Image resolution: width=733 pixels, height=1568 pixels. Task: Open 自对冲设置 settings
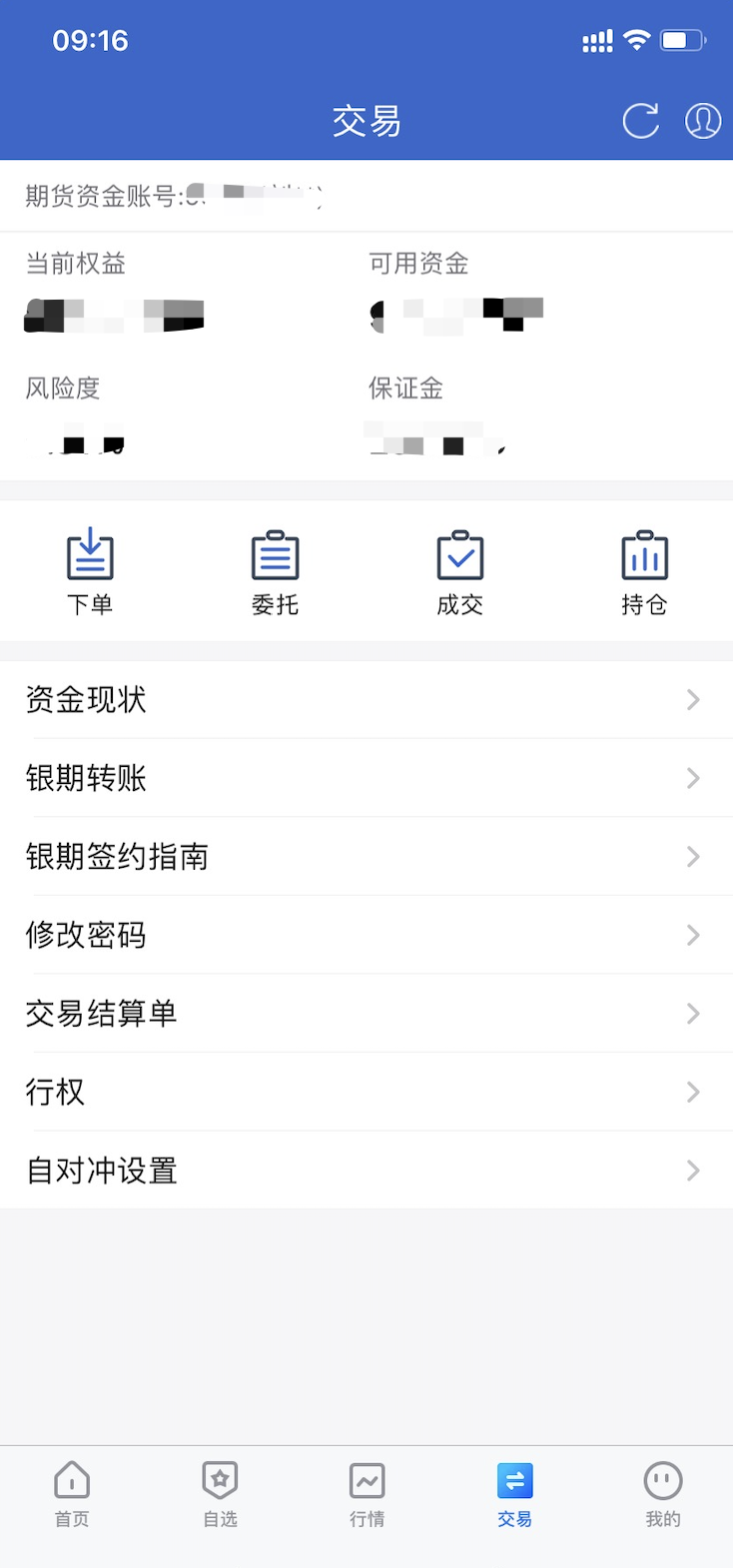366,1171
